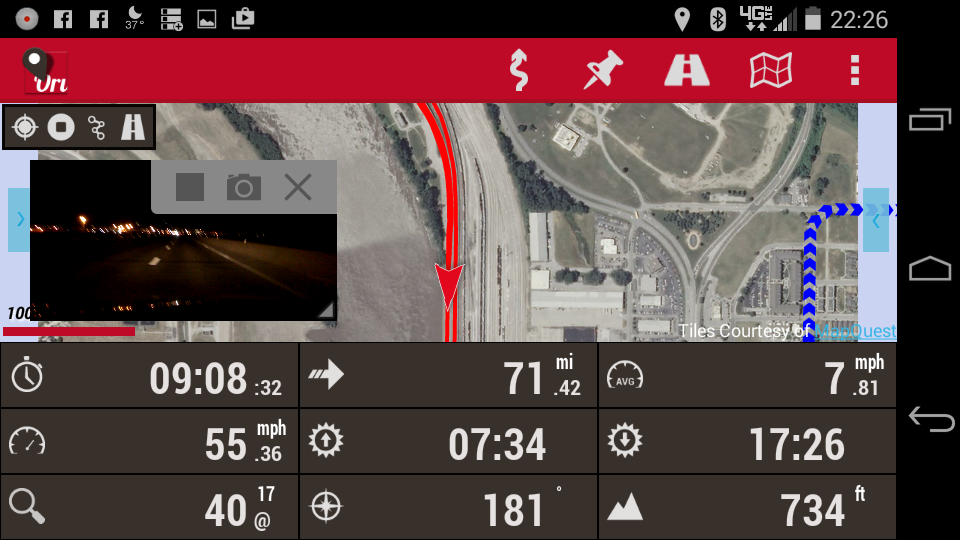Expand the left side panel arrow
Viewport: 960px width, 540px height.
(19, 220)
